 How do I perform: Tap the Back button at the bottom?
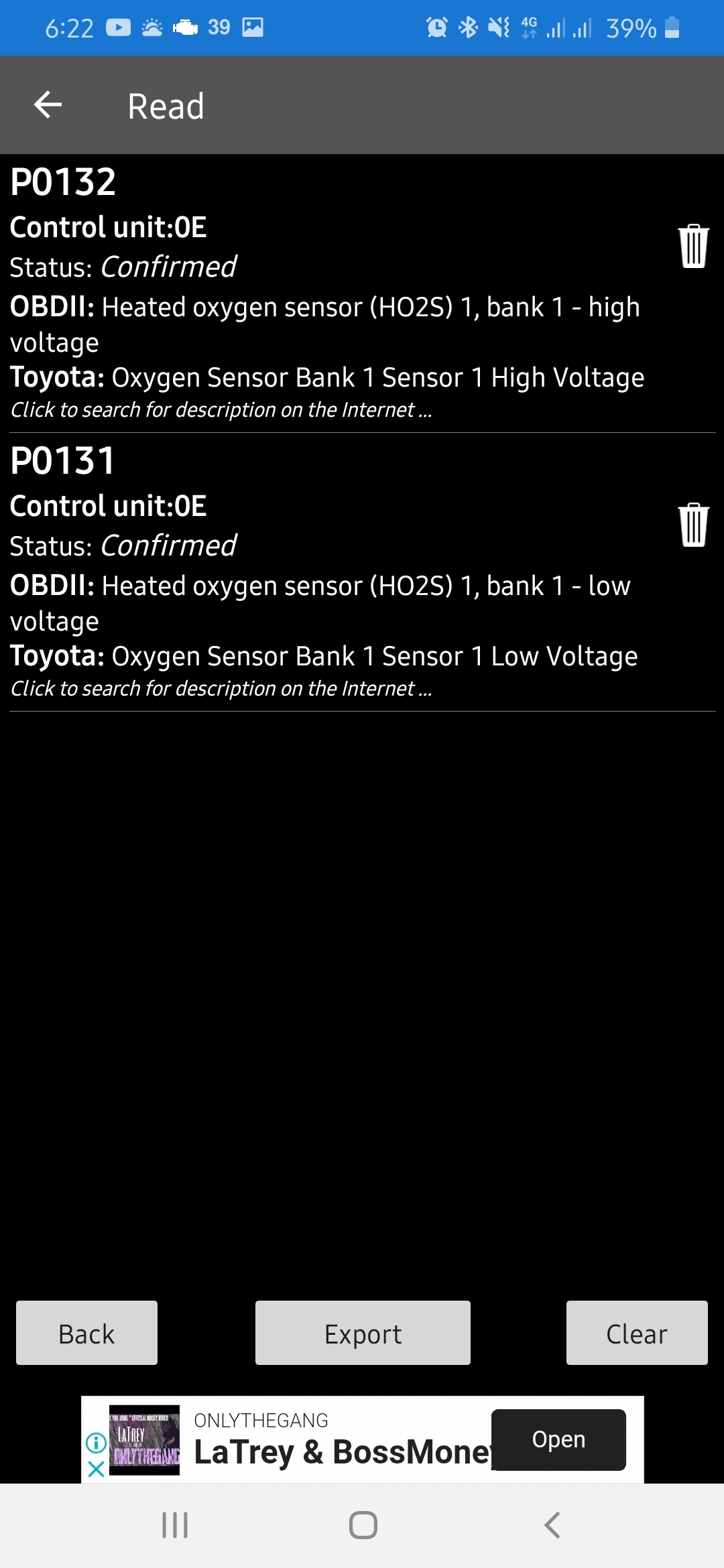[86, 1333]
